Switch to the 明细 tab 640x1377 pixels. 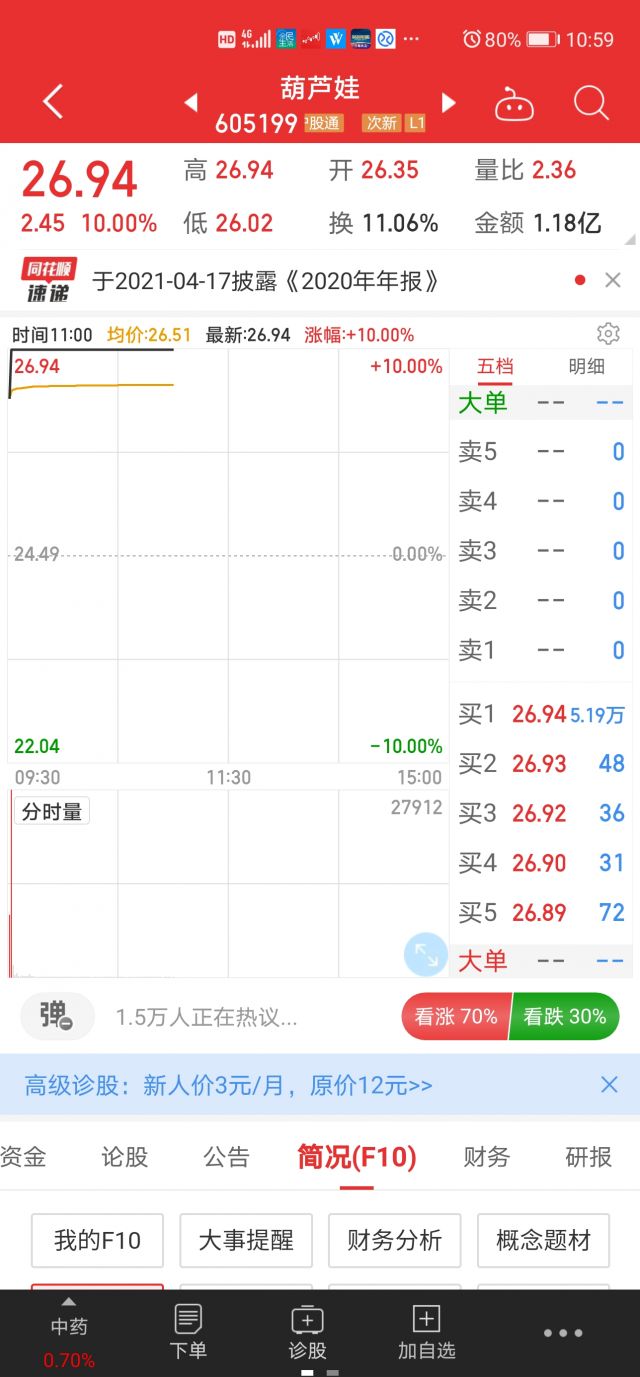pyautogui.click(x=587, y=366)
